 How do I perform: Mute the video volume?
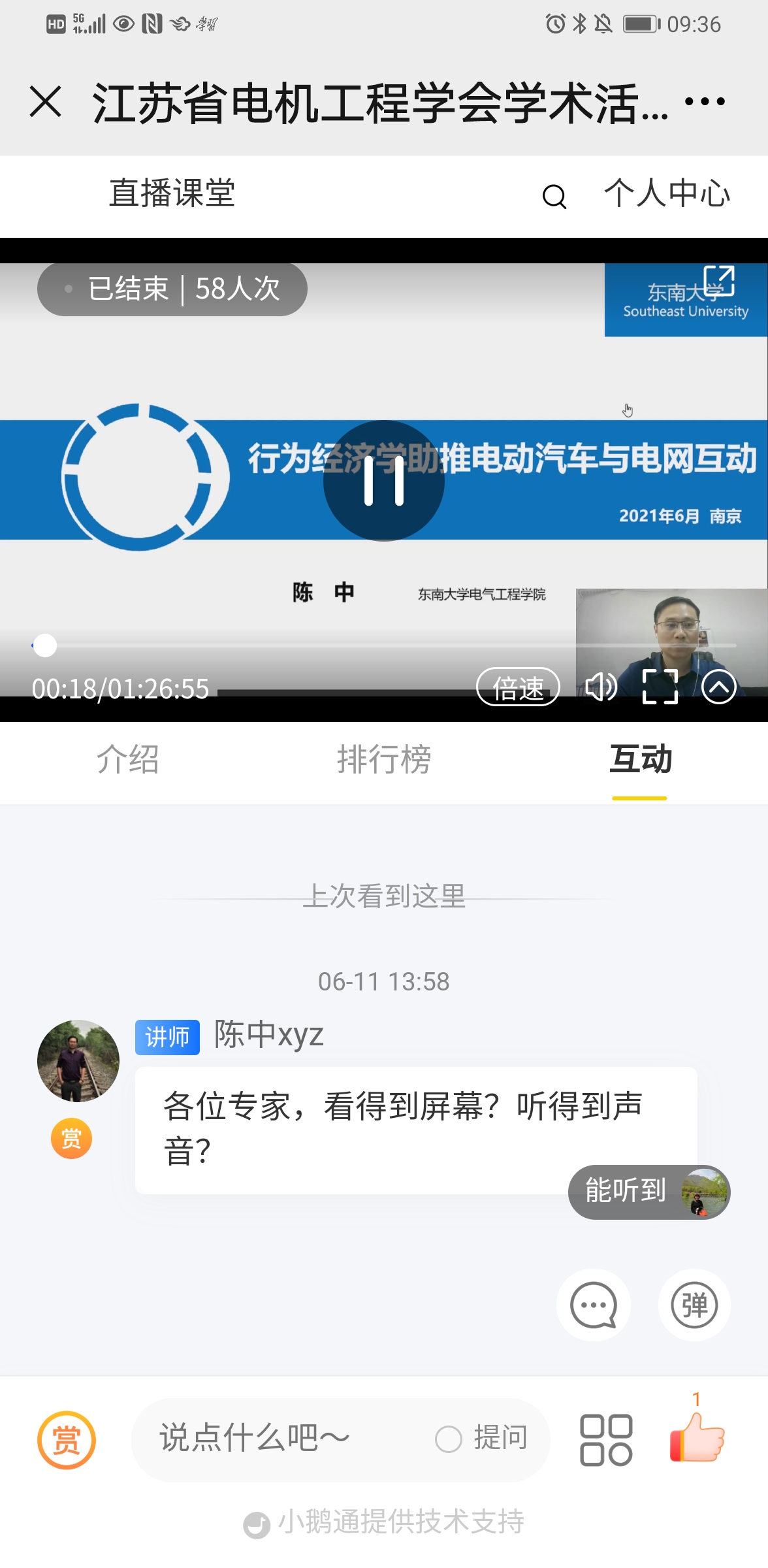[601, 687]
